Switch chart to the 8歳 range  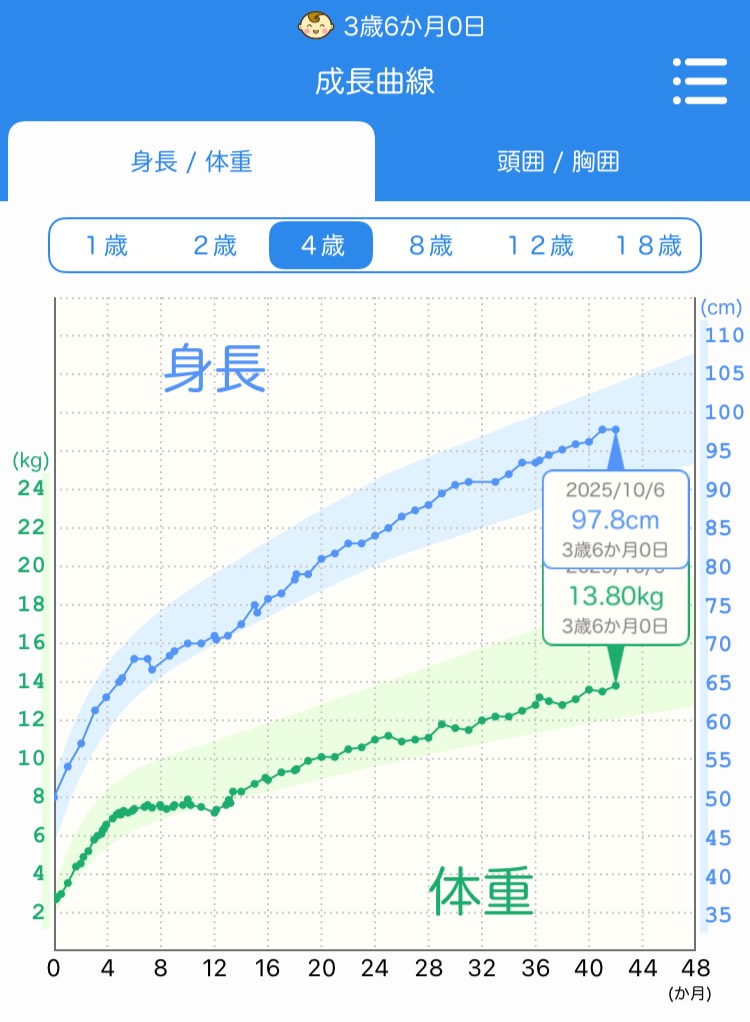[430, 245]
